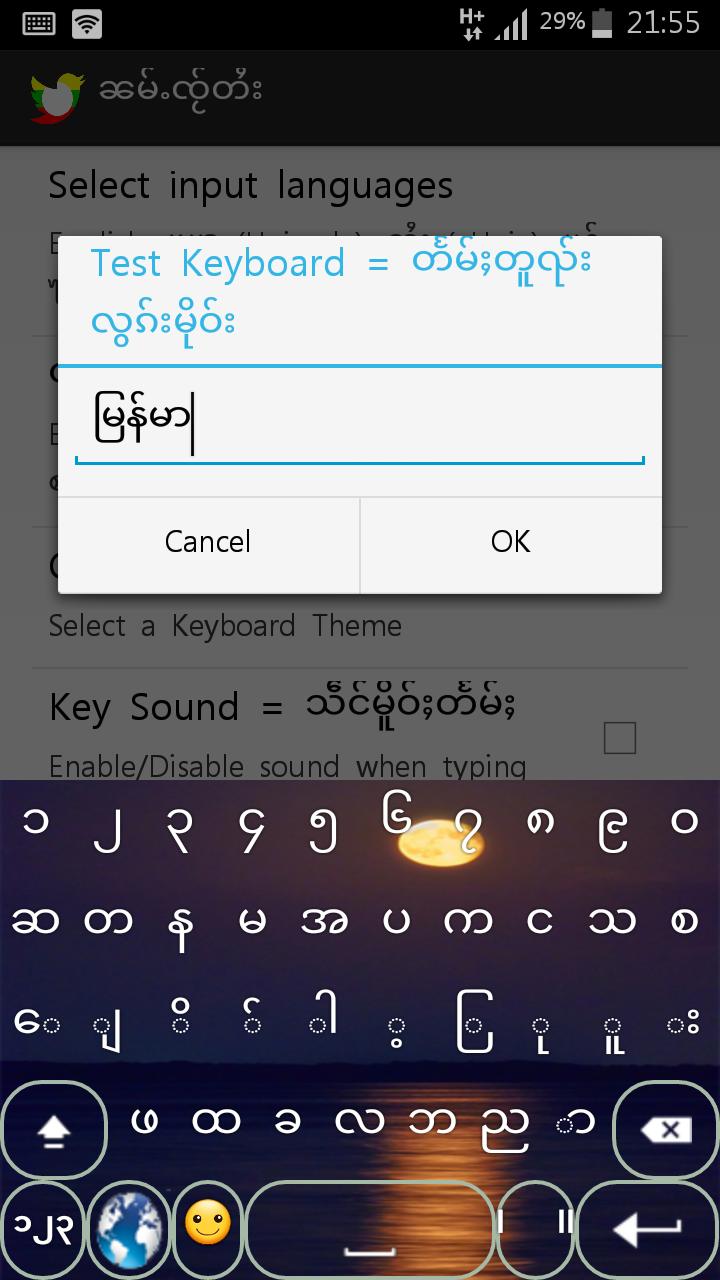
Task: Type the letter သ
Action: [x=612, y=922]
